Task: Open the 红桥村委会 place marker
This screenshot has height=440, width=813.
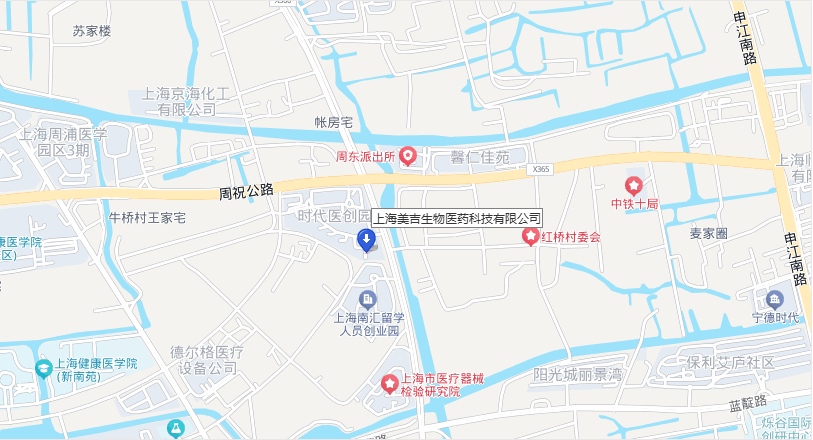Action: [x=529, y=237]
